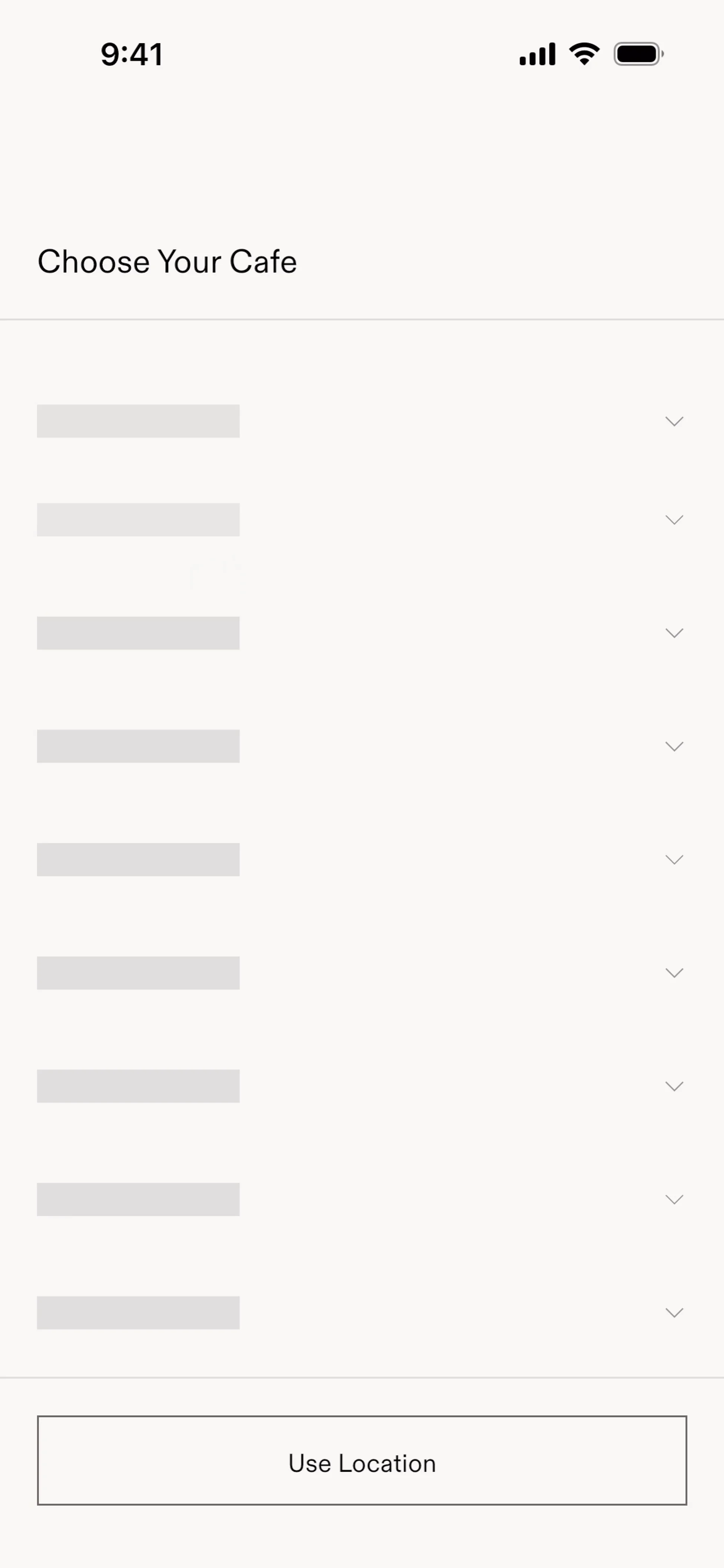Tap the Use Location button

(362, 1460)
